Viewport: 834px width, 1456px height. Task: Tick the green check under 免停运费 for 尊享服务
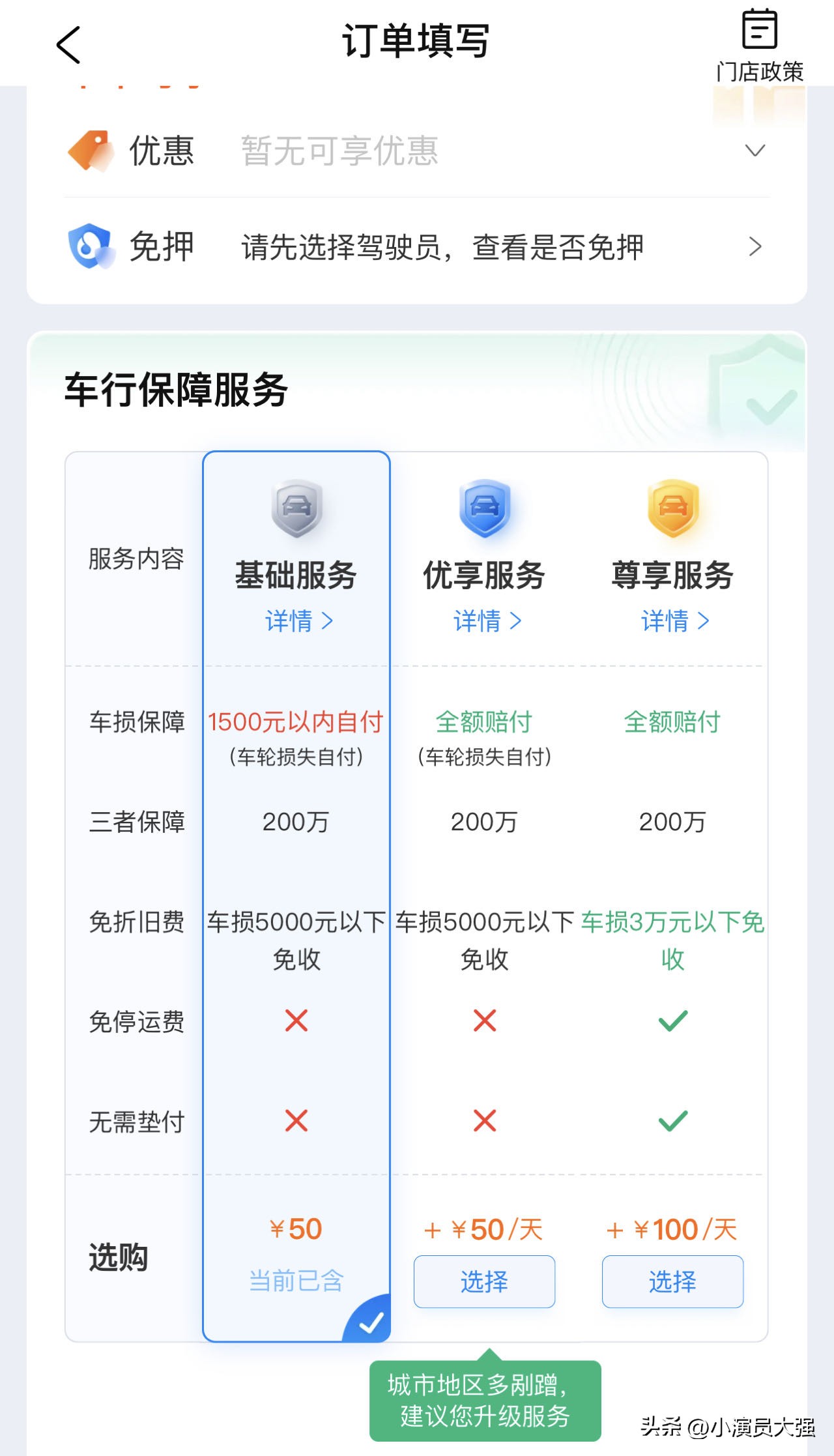[x=672, y=1023]
